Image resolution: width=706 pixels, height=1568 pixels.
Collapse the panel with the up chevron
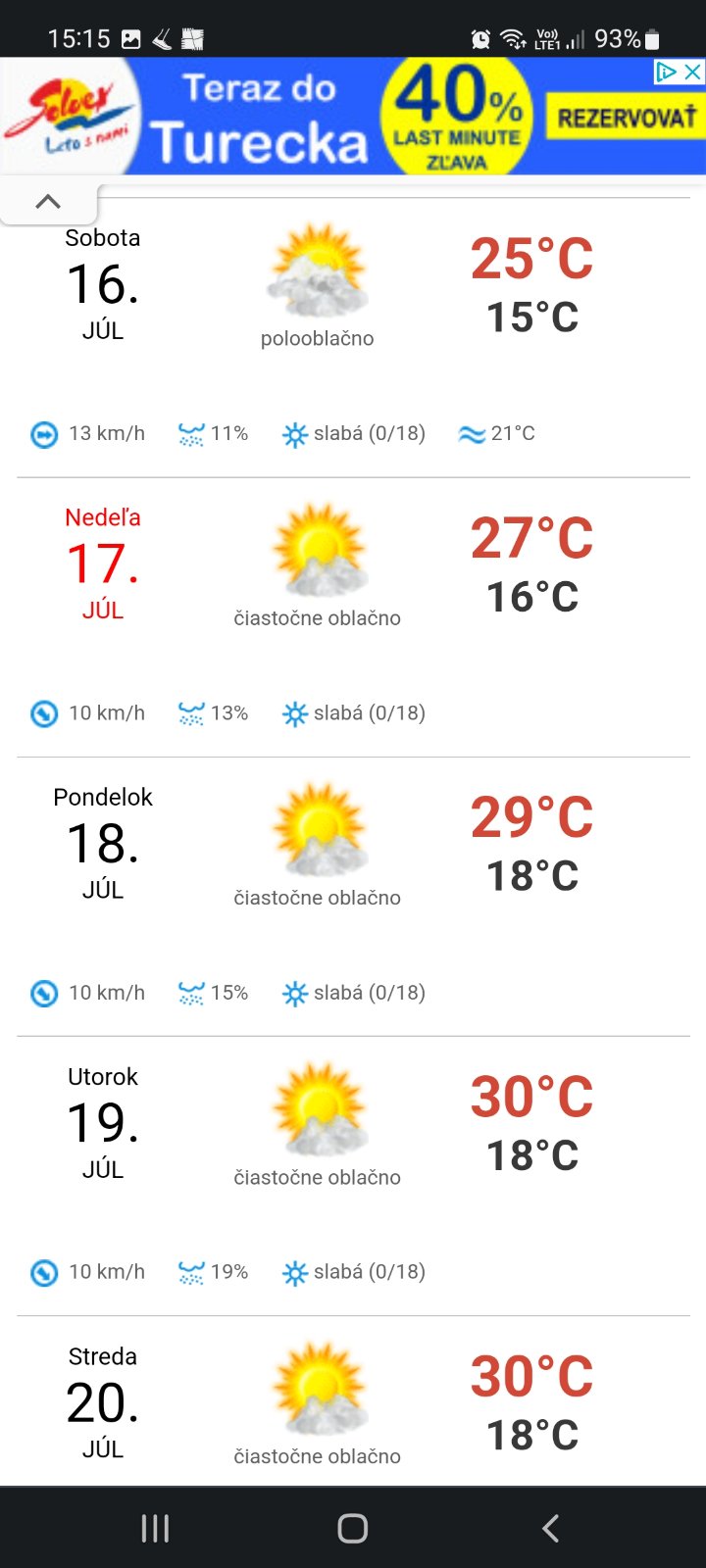coord(48,202)
